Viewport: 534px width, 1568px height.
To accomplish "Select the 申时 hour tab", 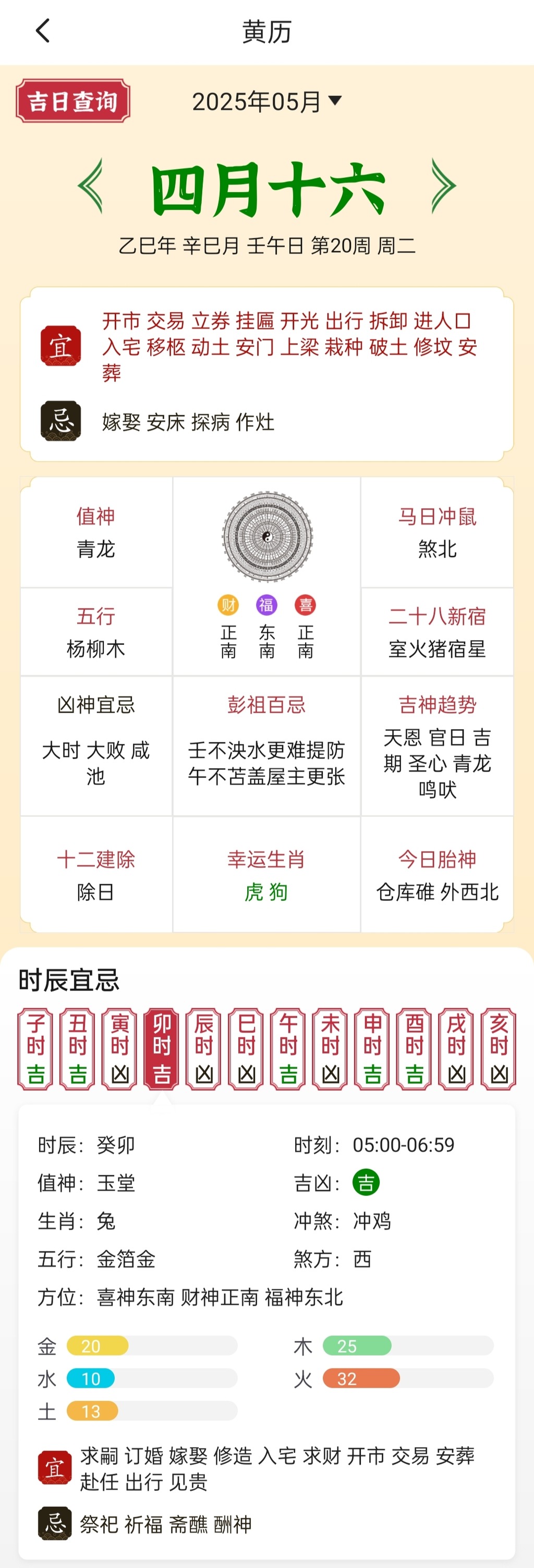I will (x=372, y=1048).
